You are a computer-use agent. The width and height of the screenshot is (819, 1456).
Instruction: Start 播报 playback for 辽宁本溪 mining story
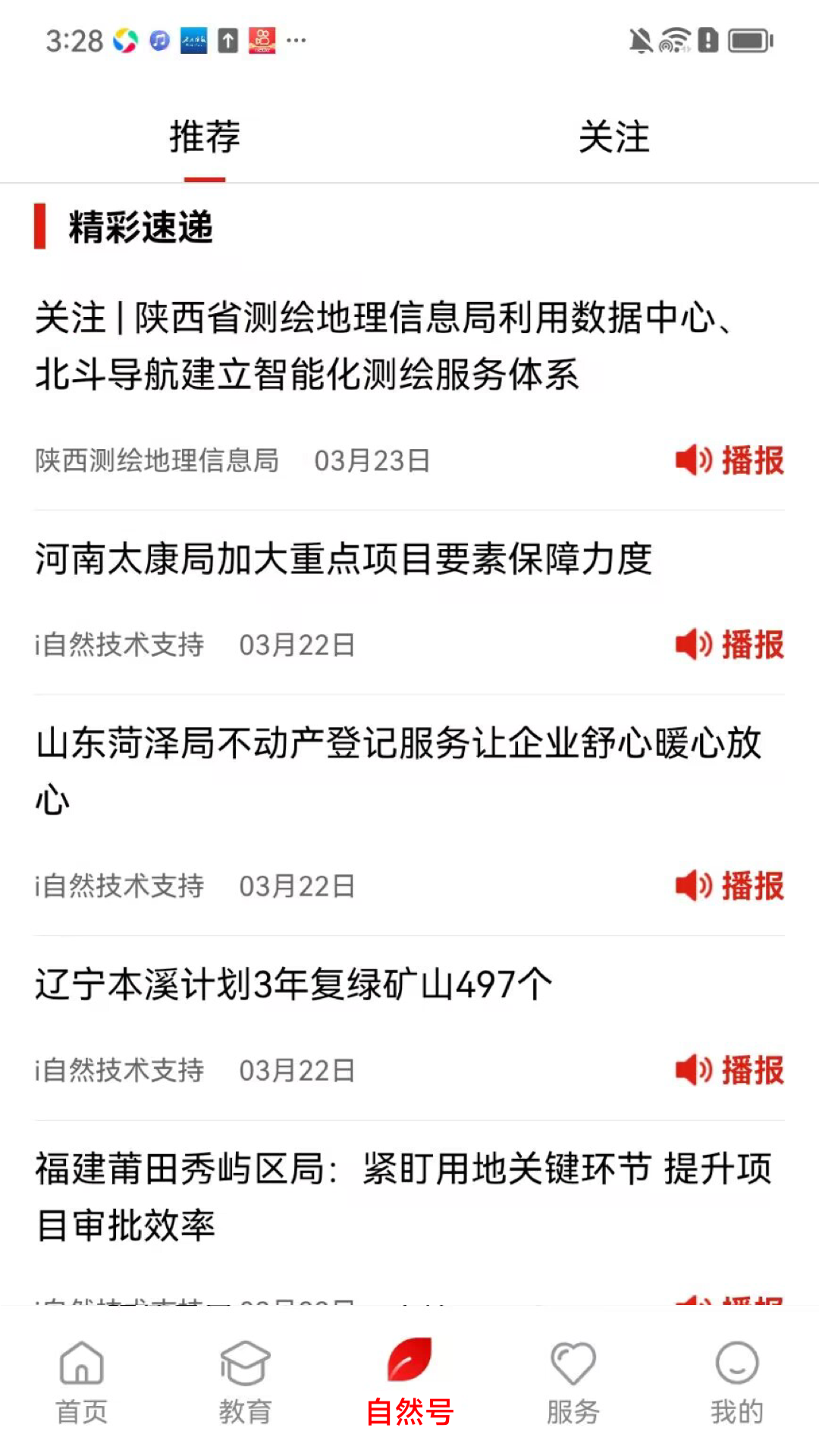[x=694, y=1071]
